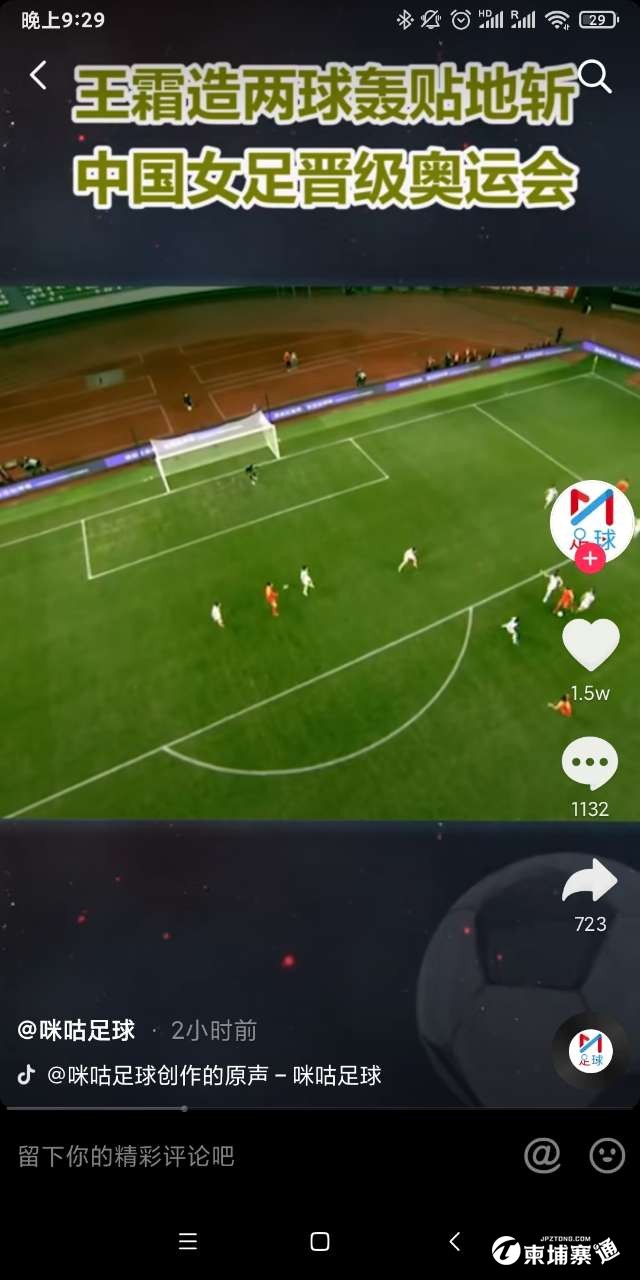Open search with the magnifier icon
640x1280 pixels.
coord(595,76)
